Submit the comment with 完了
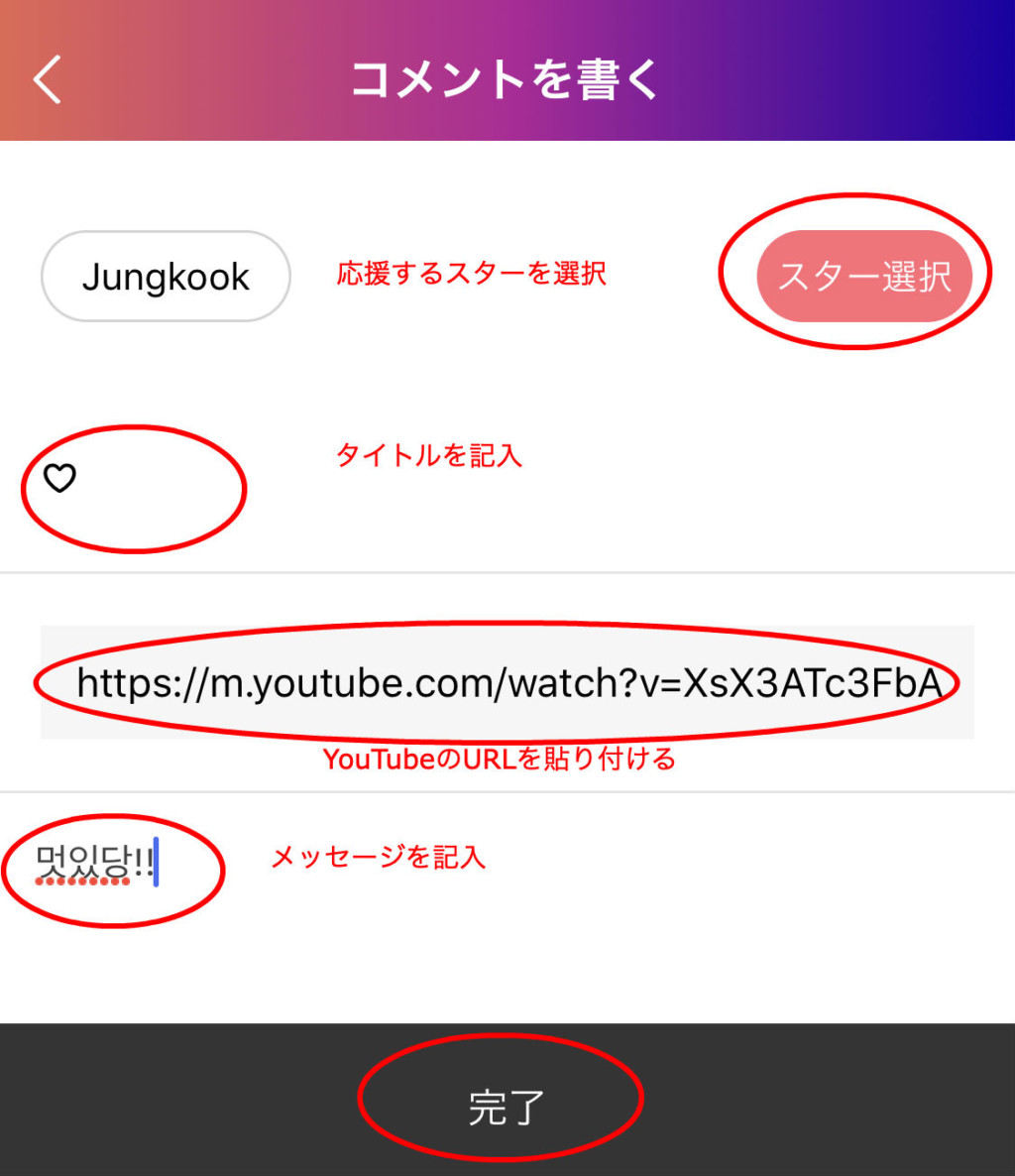The width and height of the screenshot is (1015, 1176). 506,1106
